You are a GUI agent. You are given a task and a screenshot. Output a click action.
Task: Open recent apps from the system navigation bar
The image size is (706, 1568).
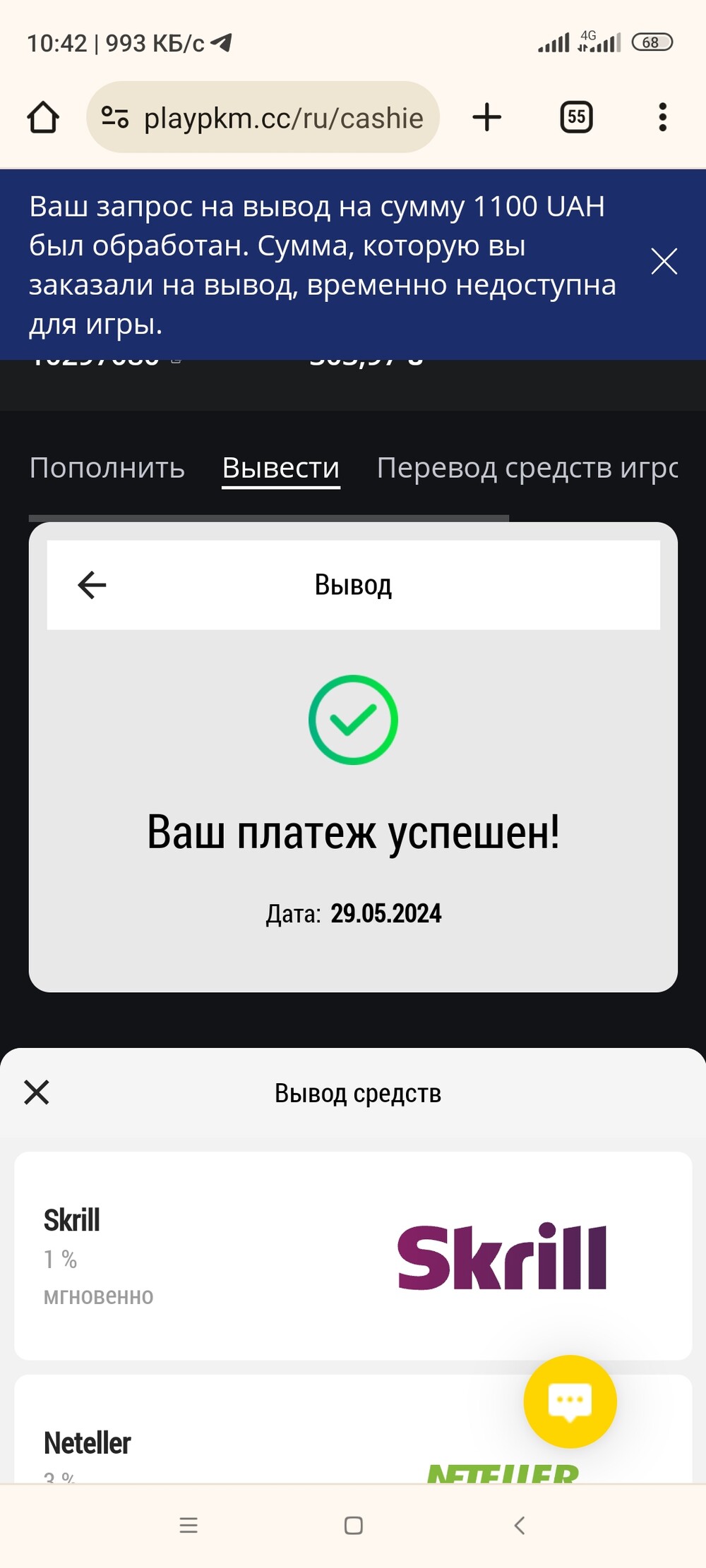click(x=189, y=1526)
